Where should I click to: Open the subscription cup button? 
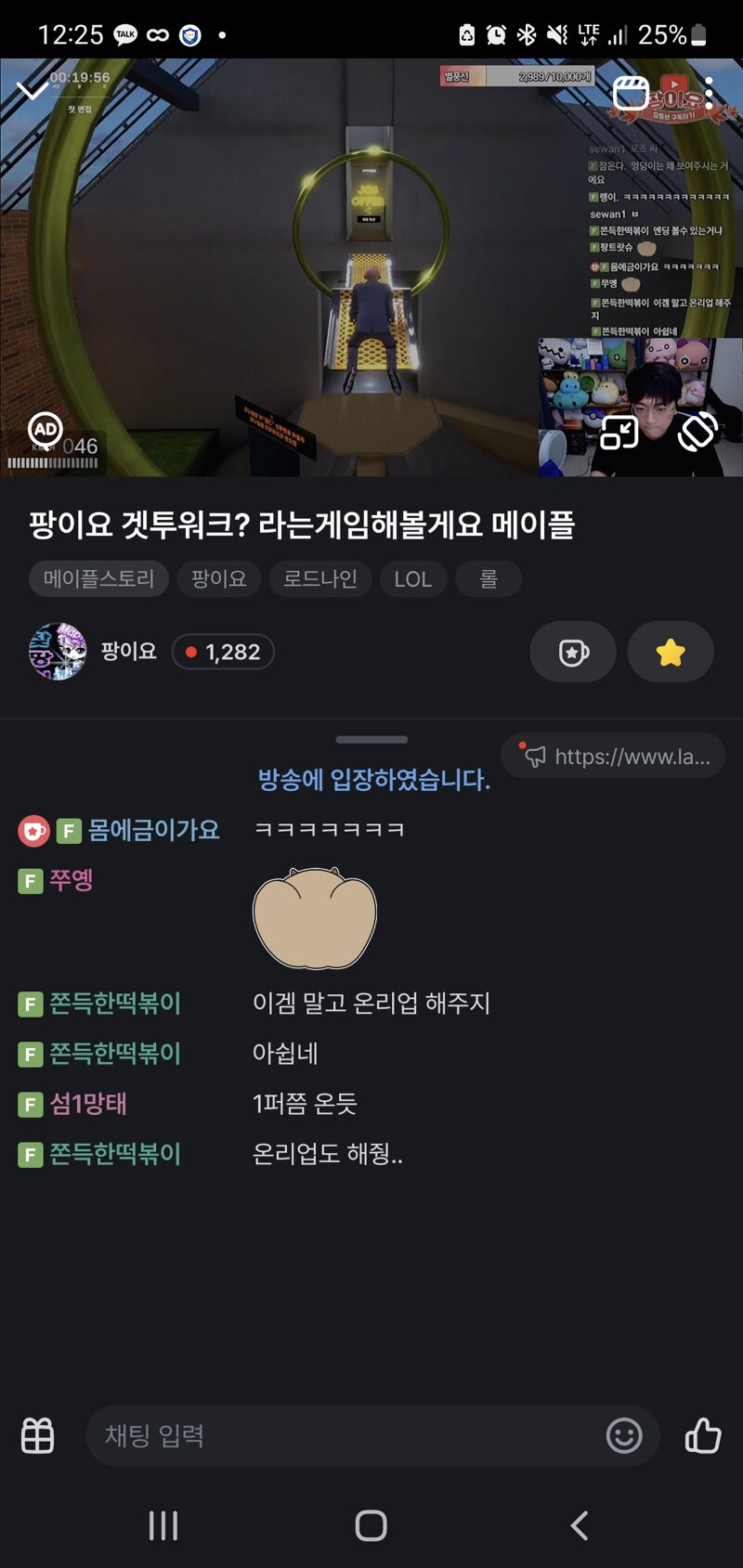[573, 653]
